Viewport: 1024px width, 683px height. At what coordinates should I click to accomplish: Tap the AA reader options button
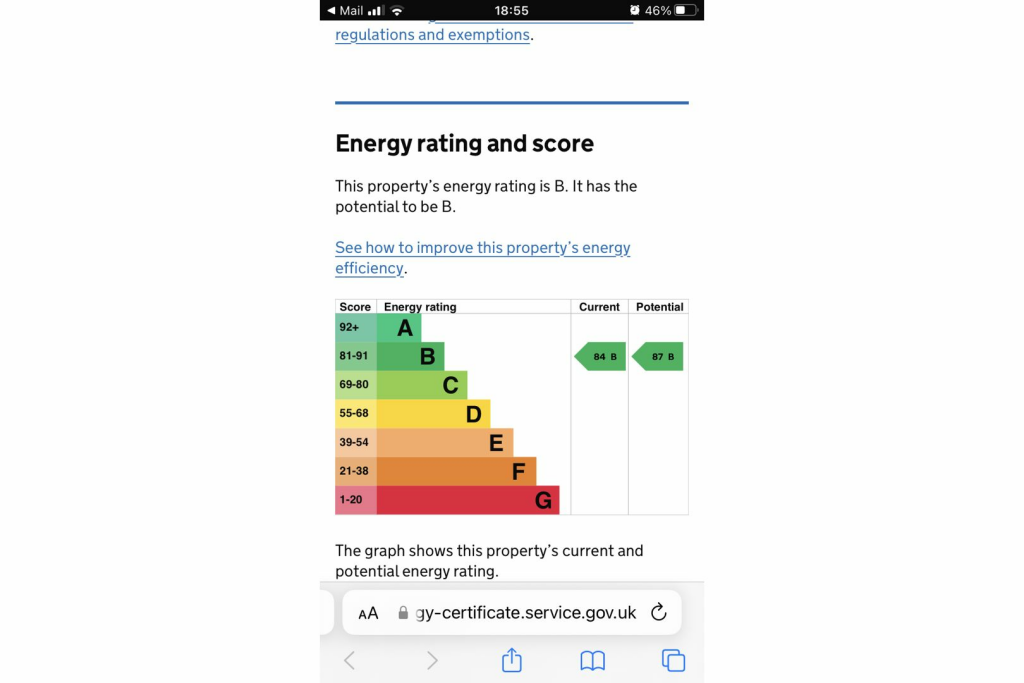[368, 613]
